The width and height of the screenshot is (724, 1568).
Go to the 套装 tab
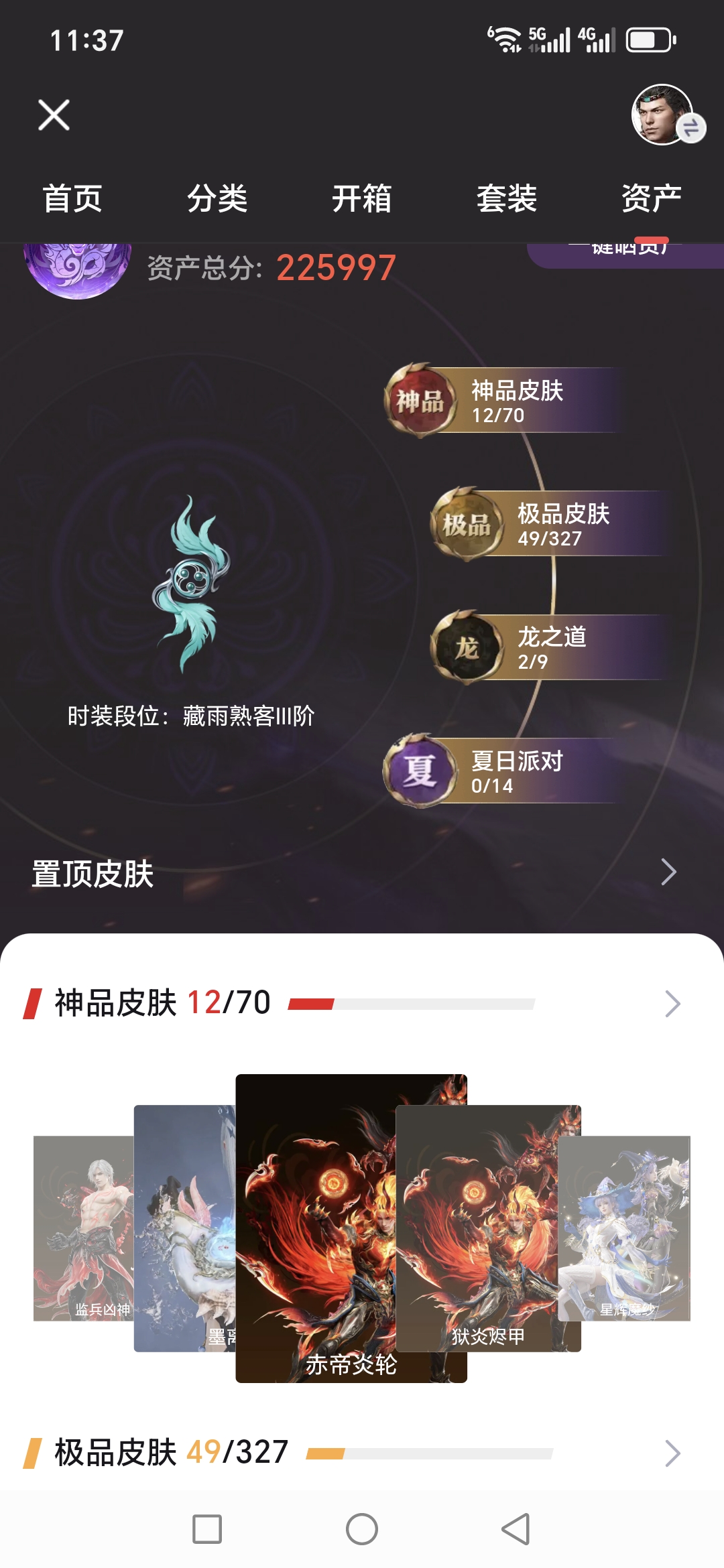point(507,199)
